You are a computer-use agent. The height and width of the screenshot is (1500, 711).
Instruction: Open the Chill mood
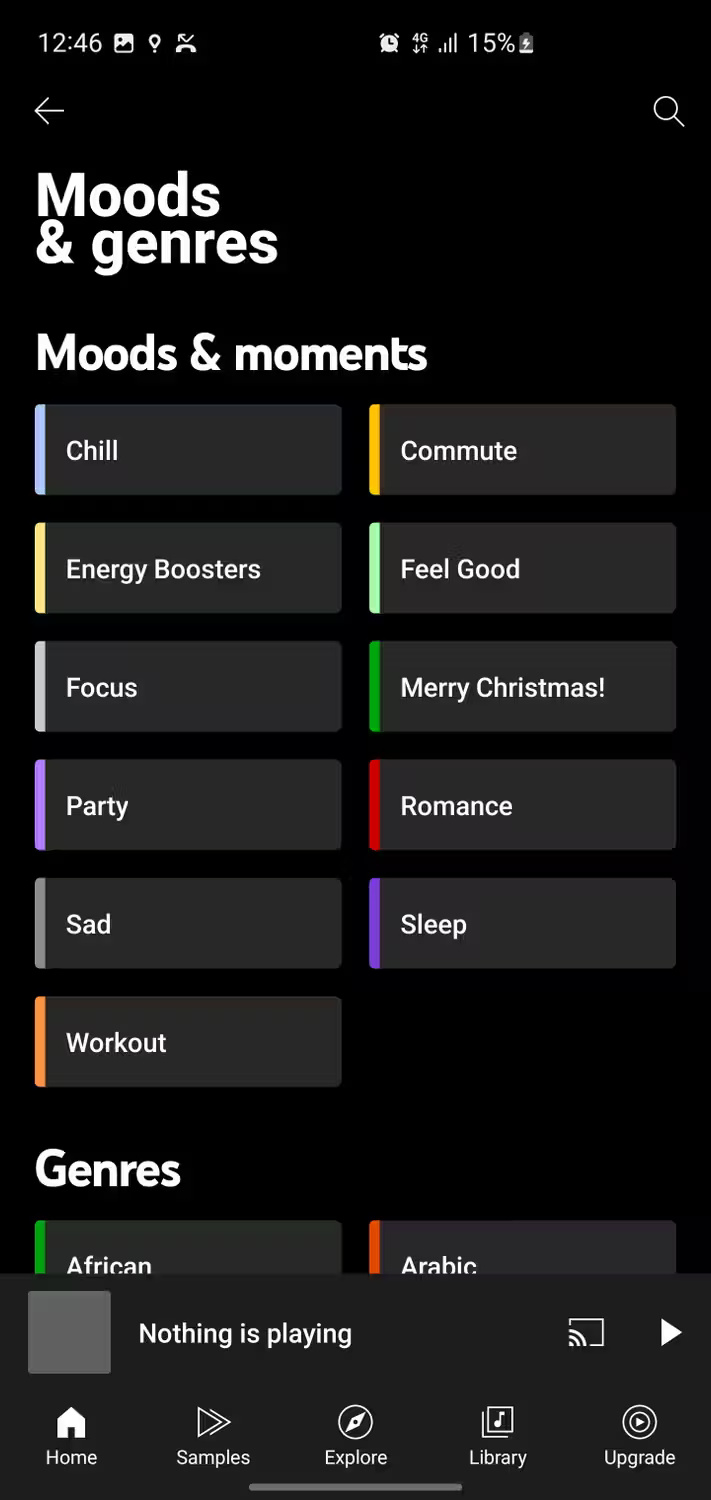188,450
